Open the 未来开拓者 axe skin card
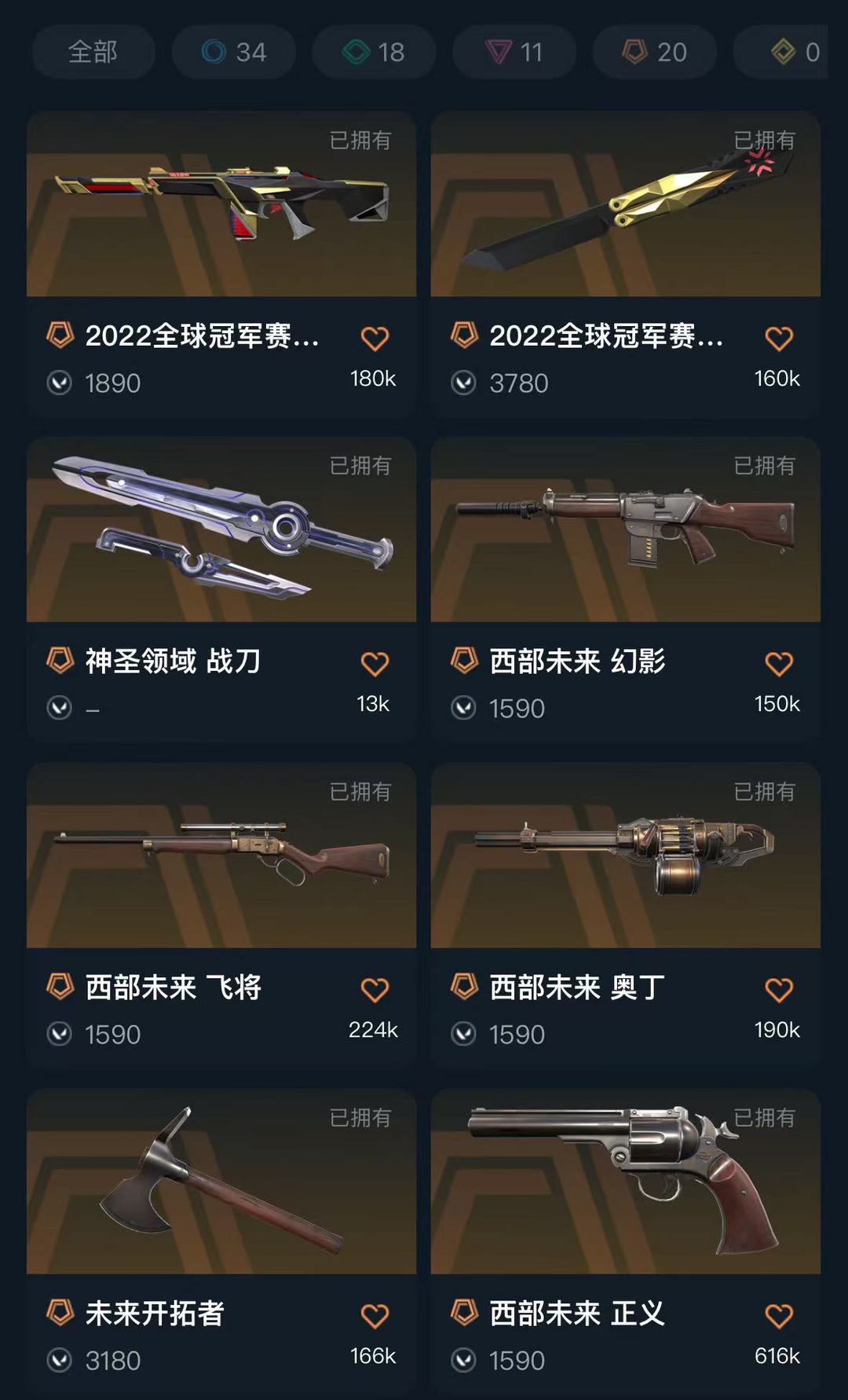Screen dimensions: 848x1400 (221, 1182)
